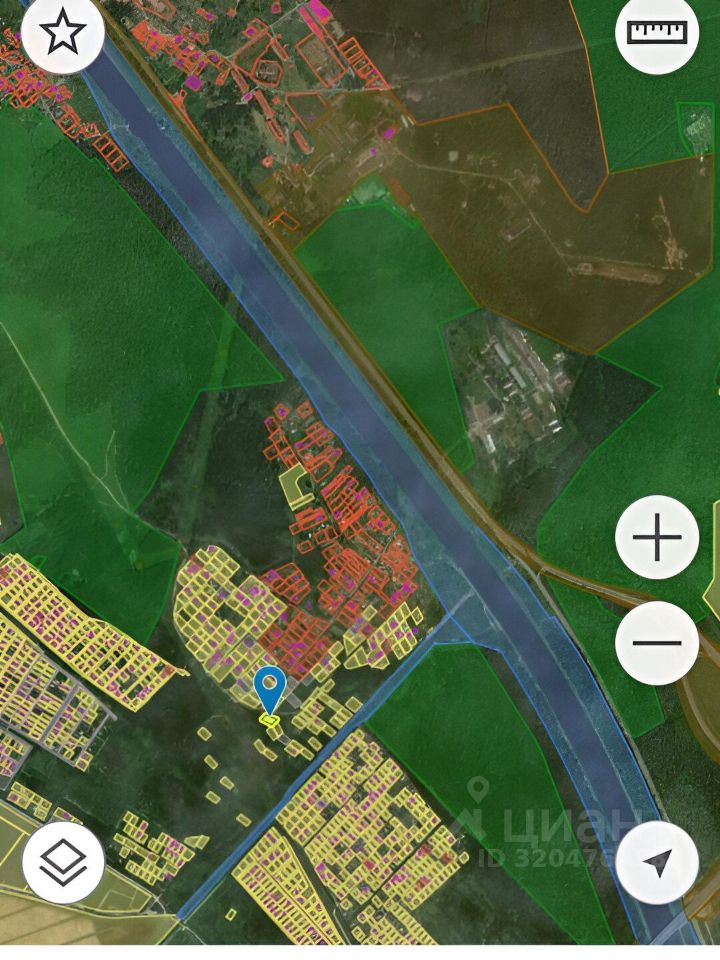Select the blue pin marking the plot
720x960 pixels.
coord(270,690)
